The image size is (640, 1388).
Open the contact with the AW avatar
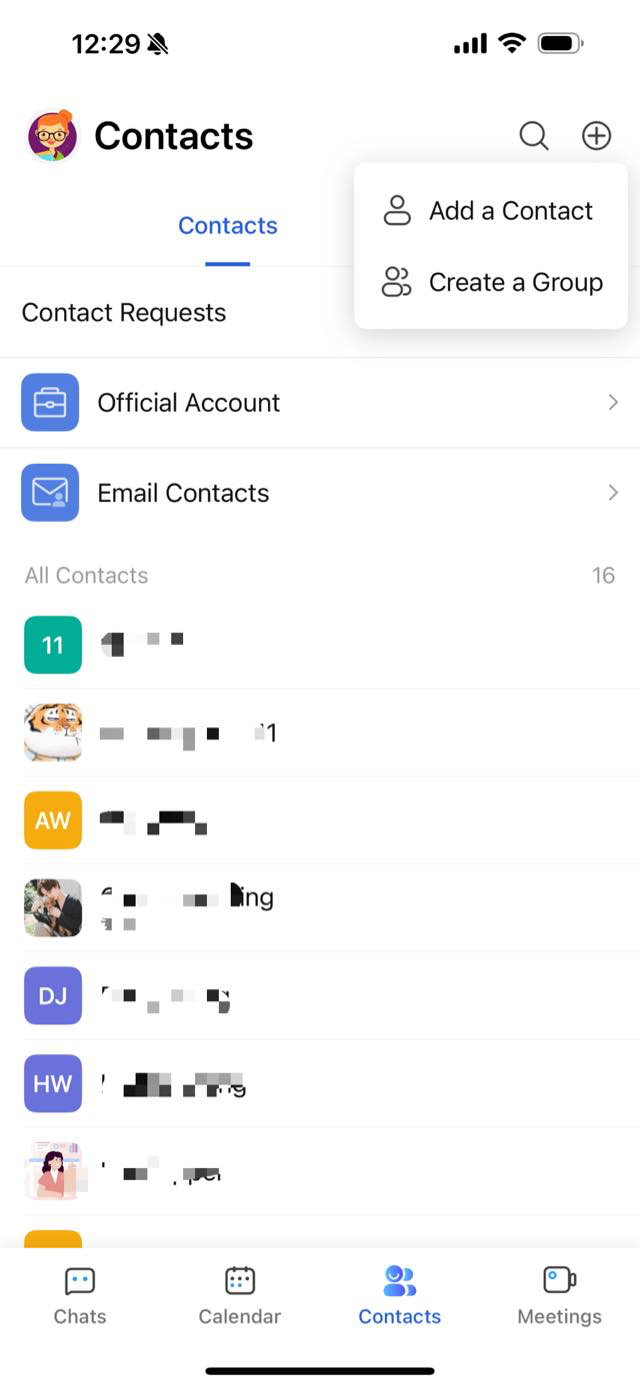point(320,821)
